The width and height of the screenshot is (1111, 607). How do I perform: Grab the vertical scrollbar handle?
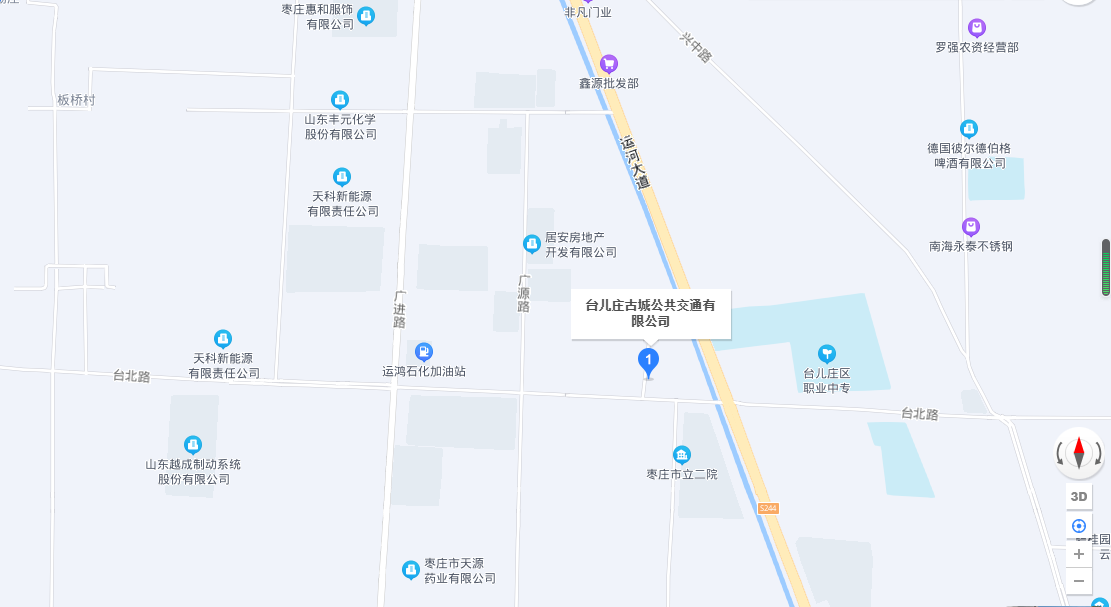point(1106,267)
